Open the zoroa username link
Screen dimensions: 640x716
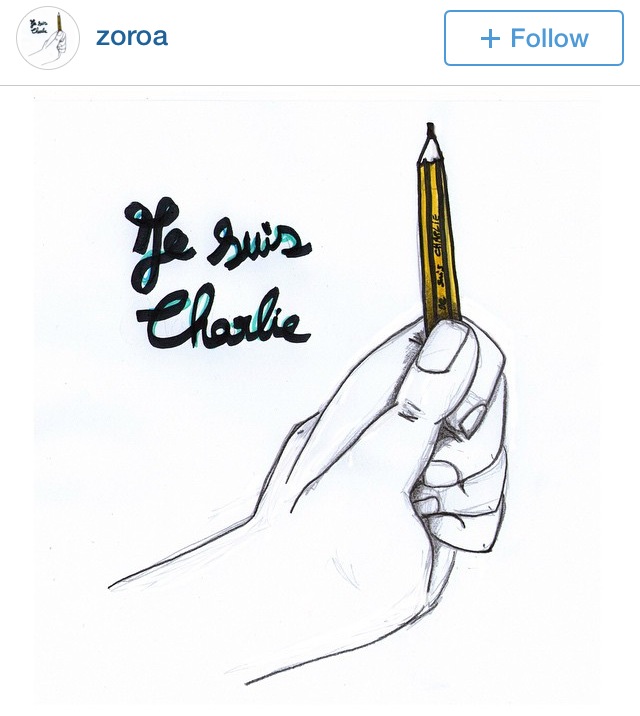[x=131, y=38]
